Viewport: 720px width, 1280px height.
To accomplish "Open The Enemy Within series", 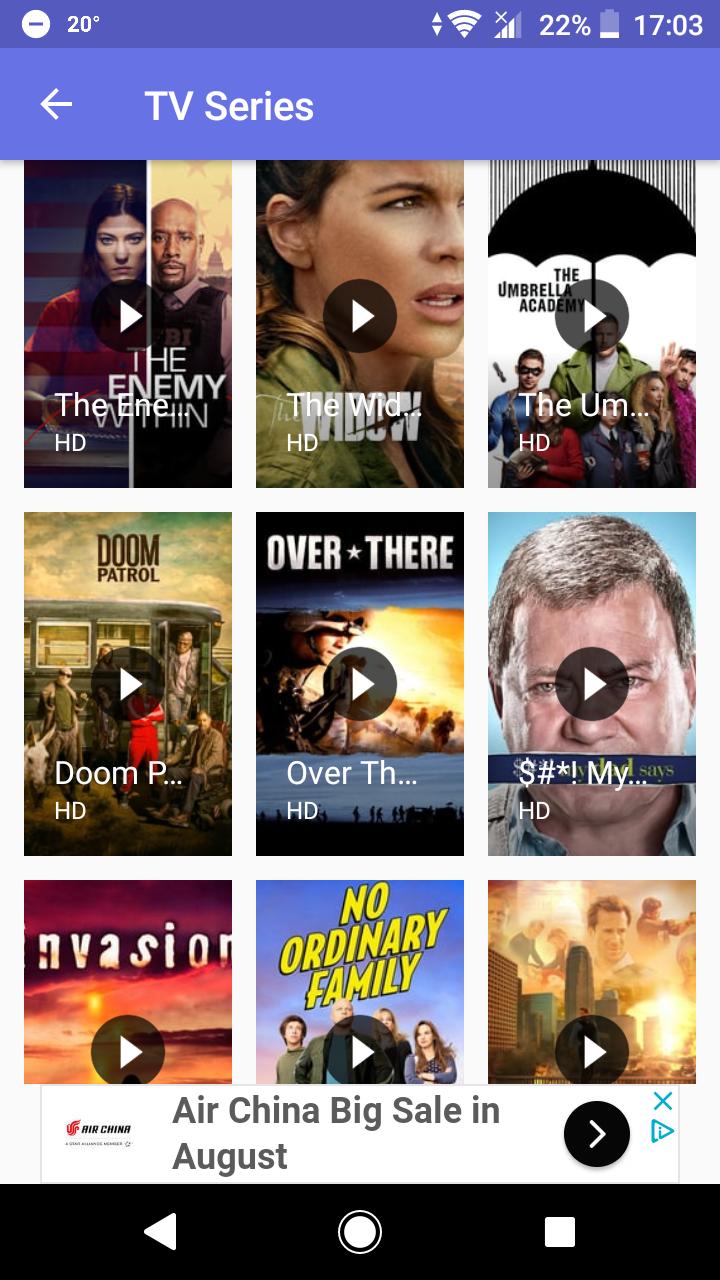I will [x=128, y=323].
